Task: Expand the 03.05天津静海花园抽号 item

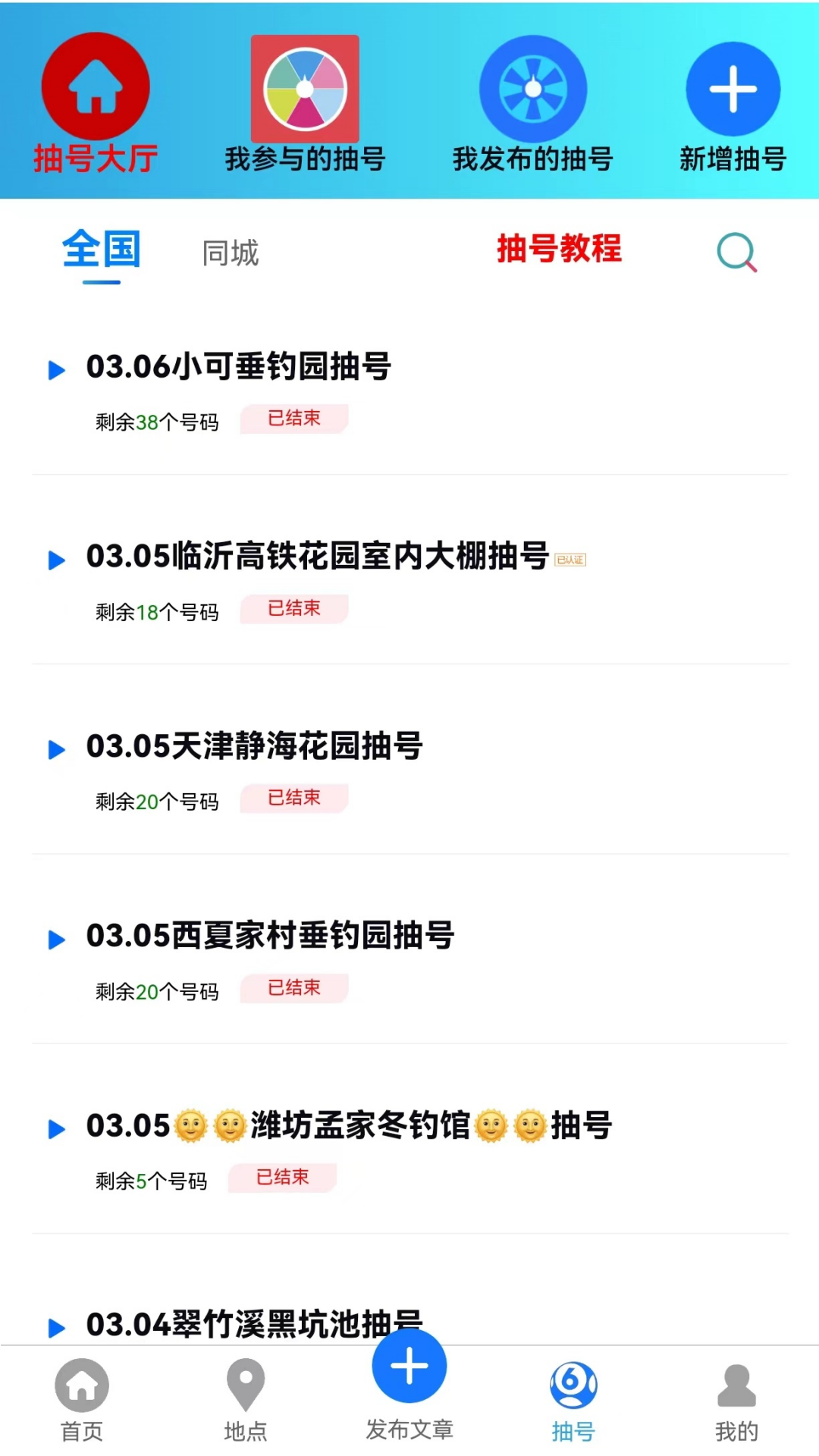Action: click(x=254, y=747)
